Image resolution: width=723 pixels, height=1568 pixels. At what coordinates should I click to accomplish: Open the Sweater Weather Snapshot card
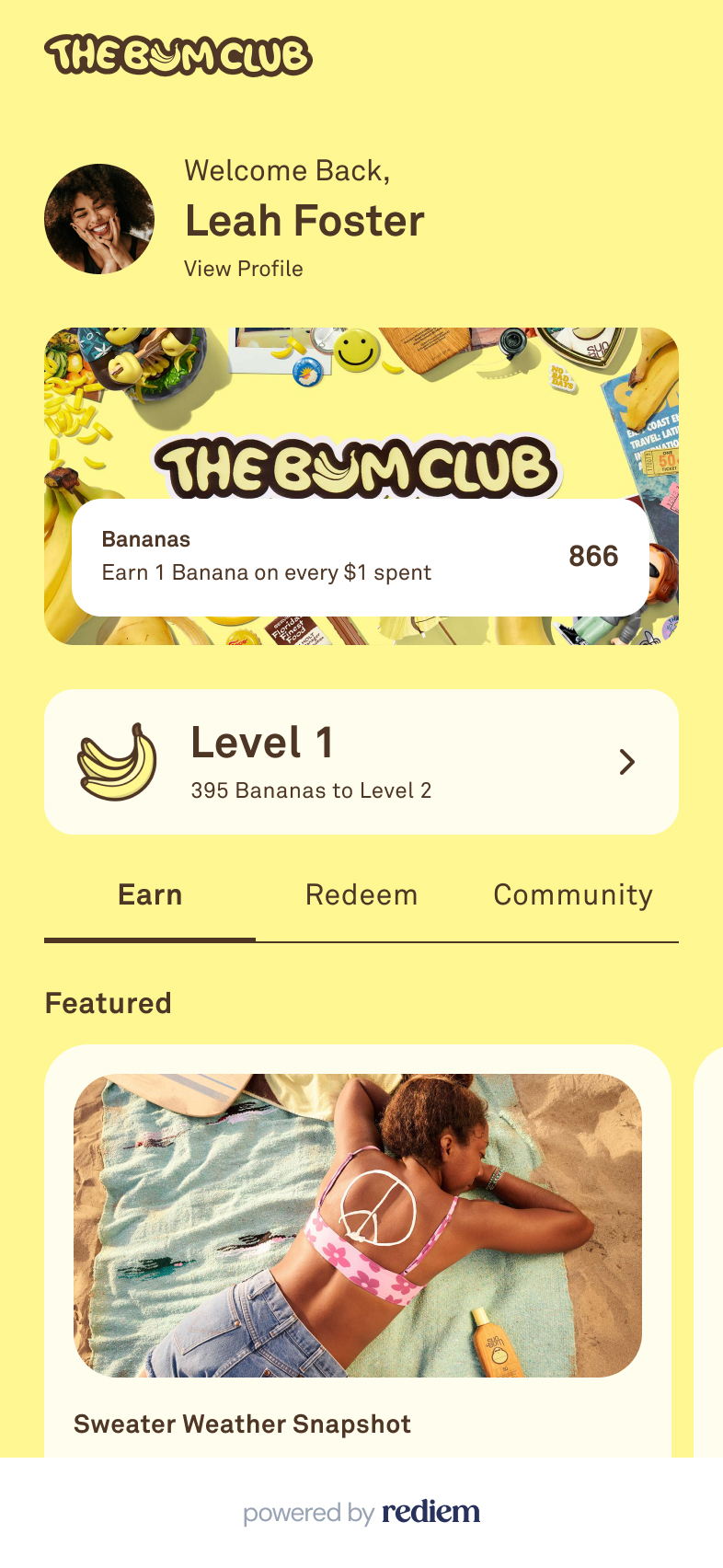pyautogui.click(x=358, y=1242)
